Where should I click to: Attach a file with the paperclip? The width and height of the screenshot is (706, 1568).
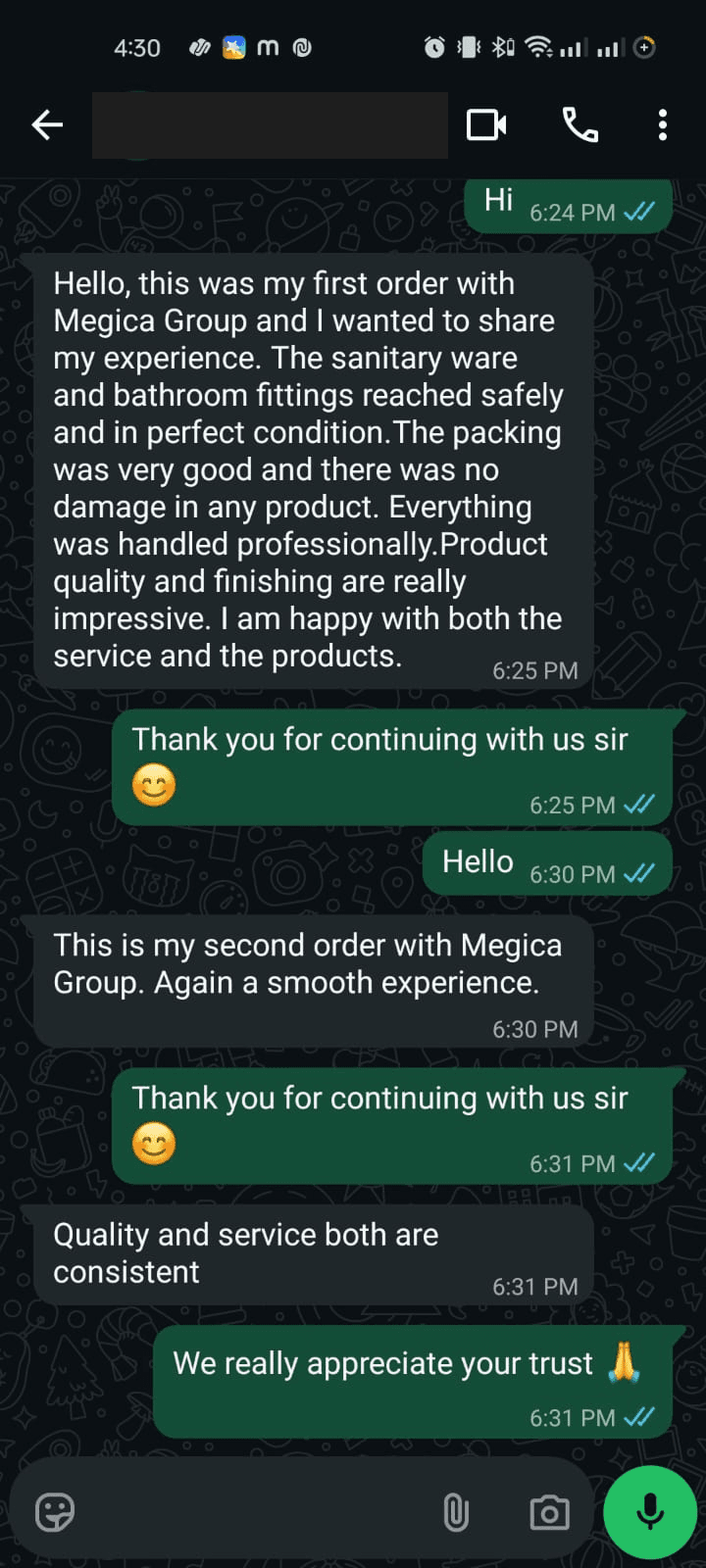(456, 1511)
